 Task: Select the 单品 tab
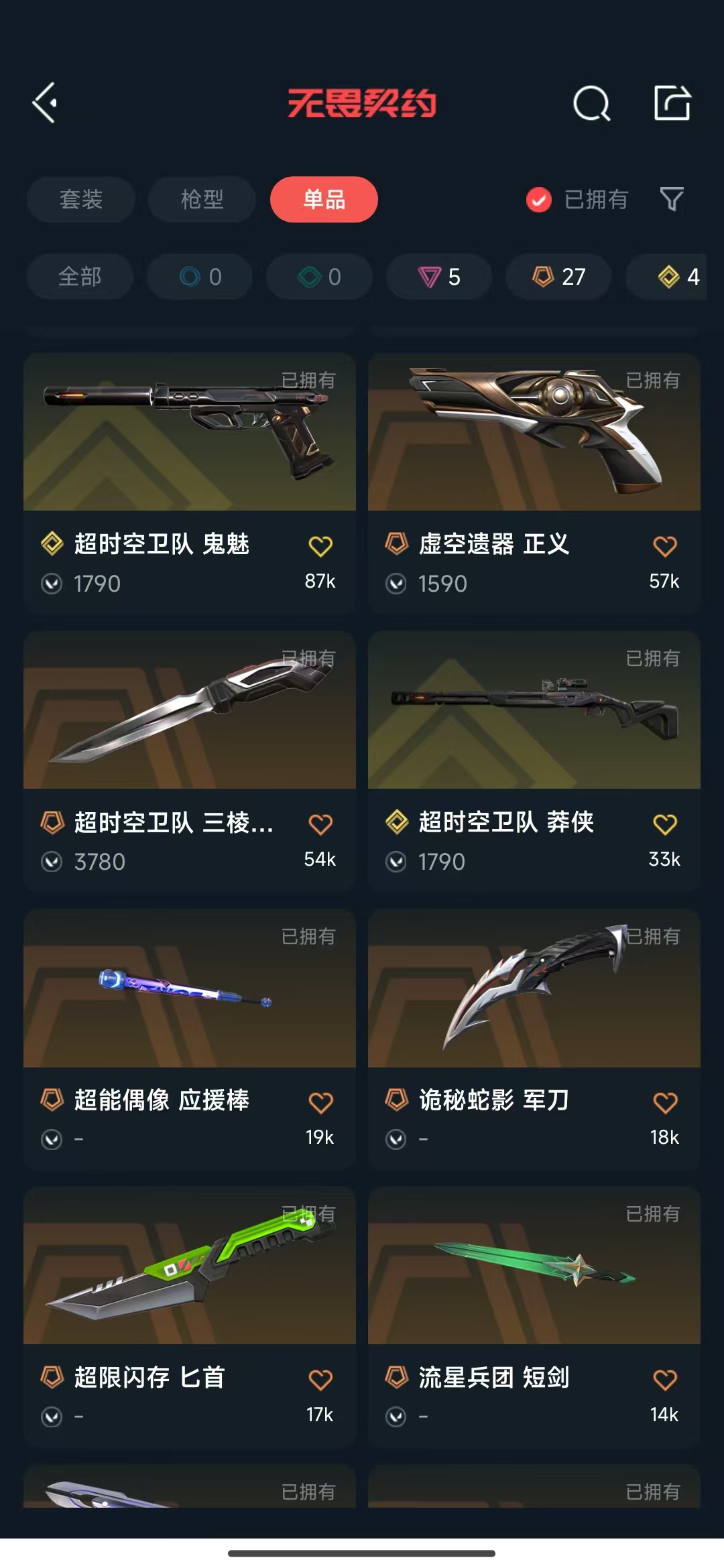[324, 200]
